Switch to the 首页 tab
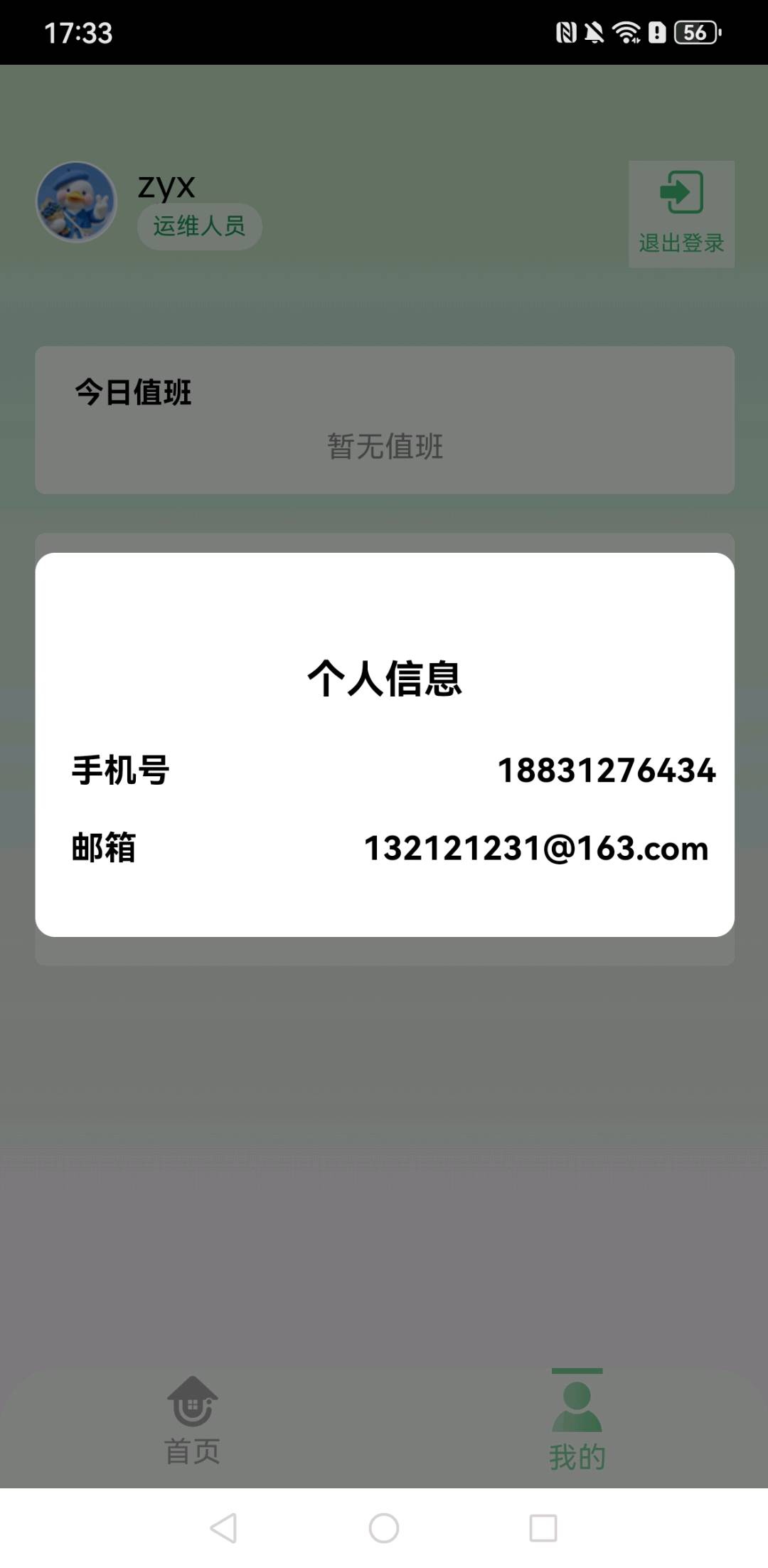 (x=192, y=1420)
